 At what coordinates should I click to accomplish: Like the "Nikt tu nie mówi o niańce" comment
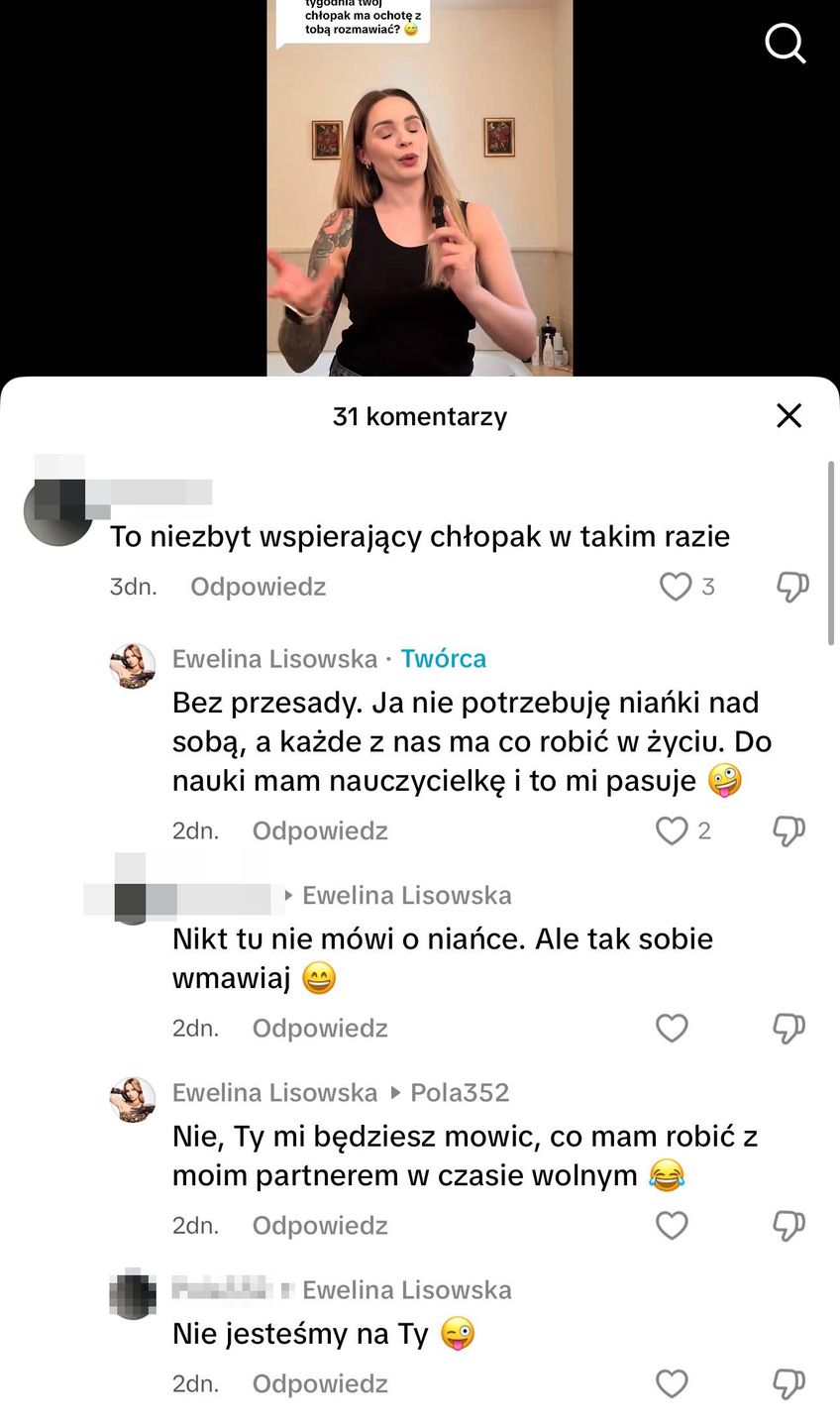click(x=673, y=1028)
